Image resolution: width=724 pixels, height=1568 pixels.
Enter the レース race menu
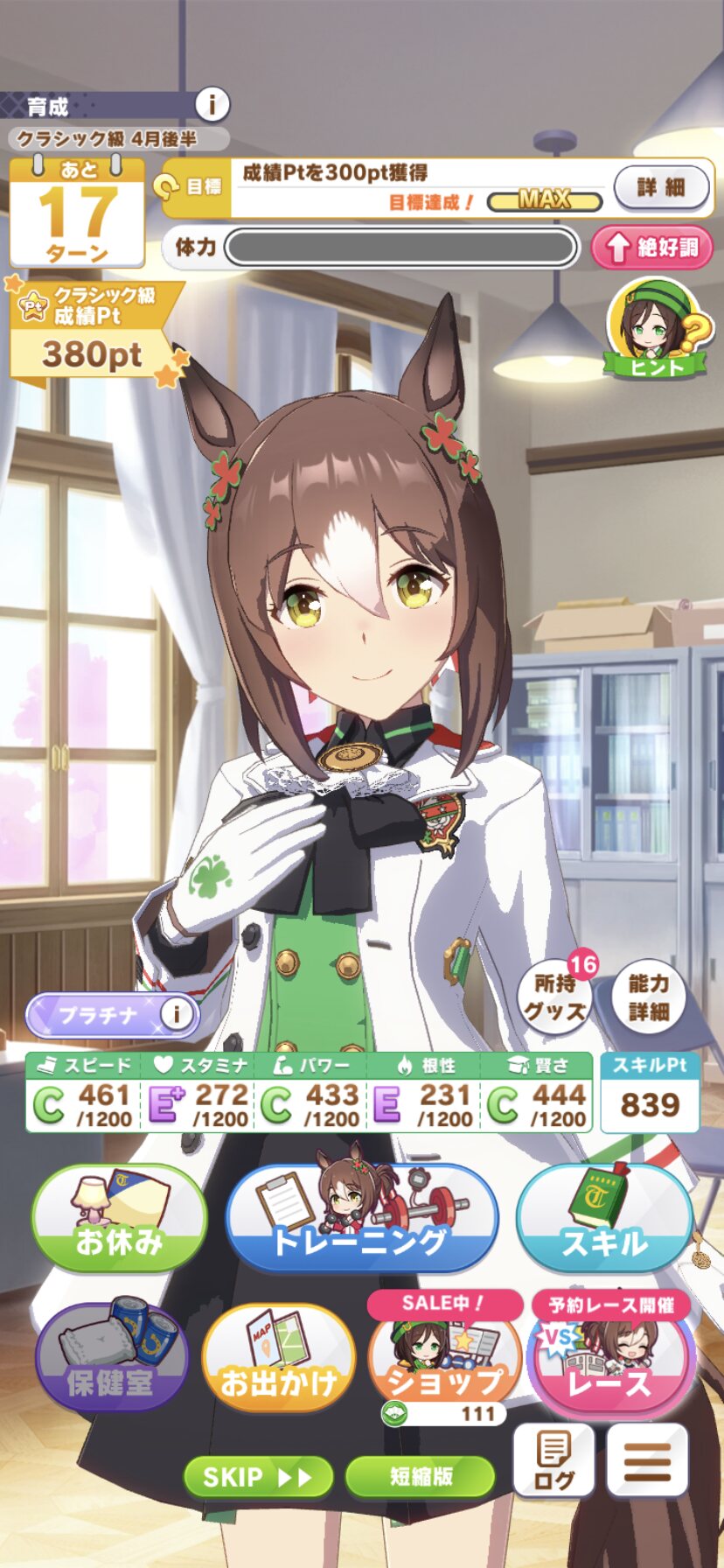pyautogui.click(x=611, y=1356)
